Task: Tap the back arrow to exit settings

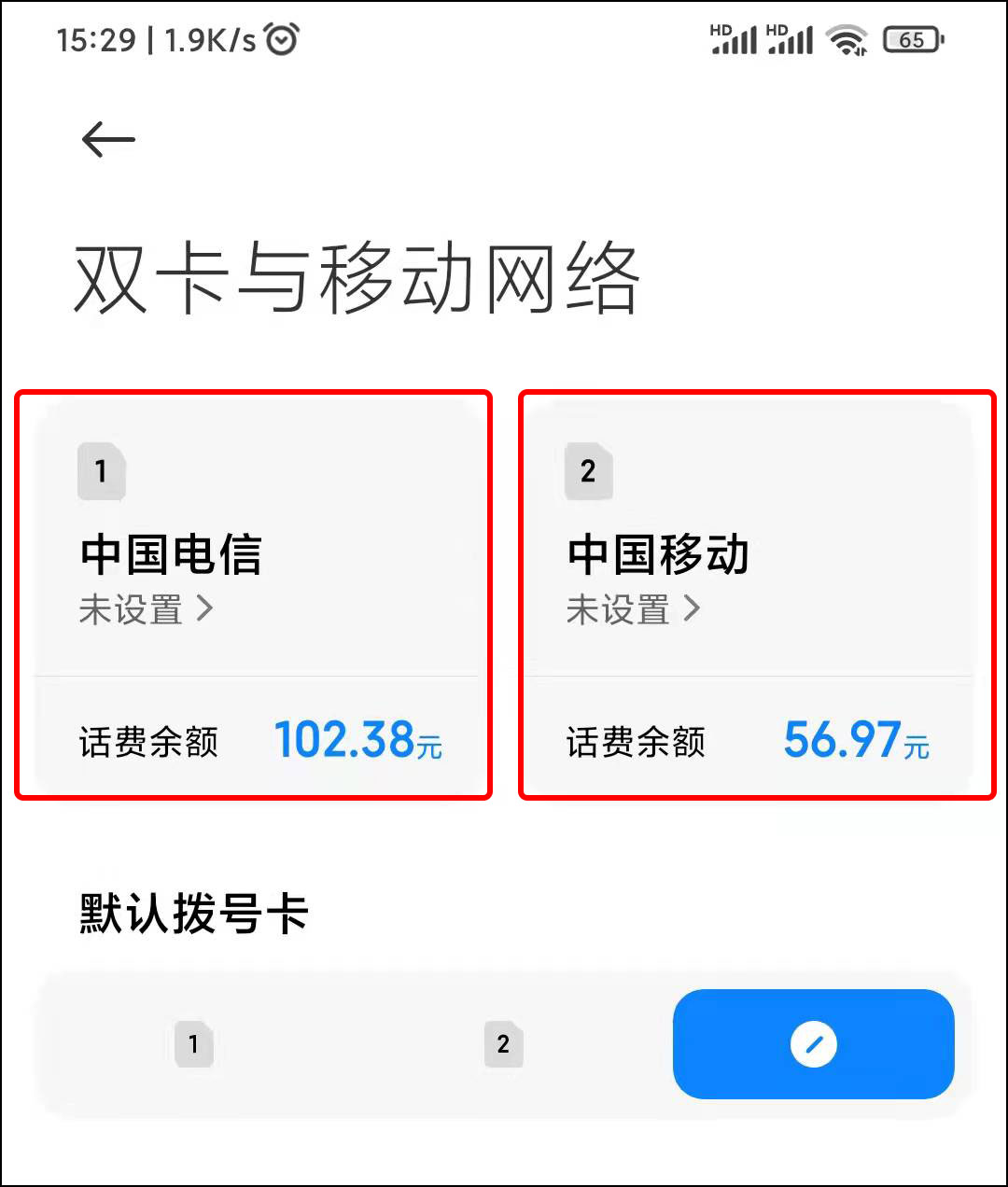Action: pos(105,138)
